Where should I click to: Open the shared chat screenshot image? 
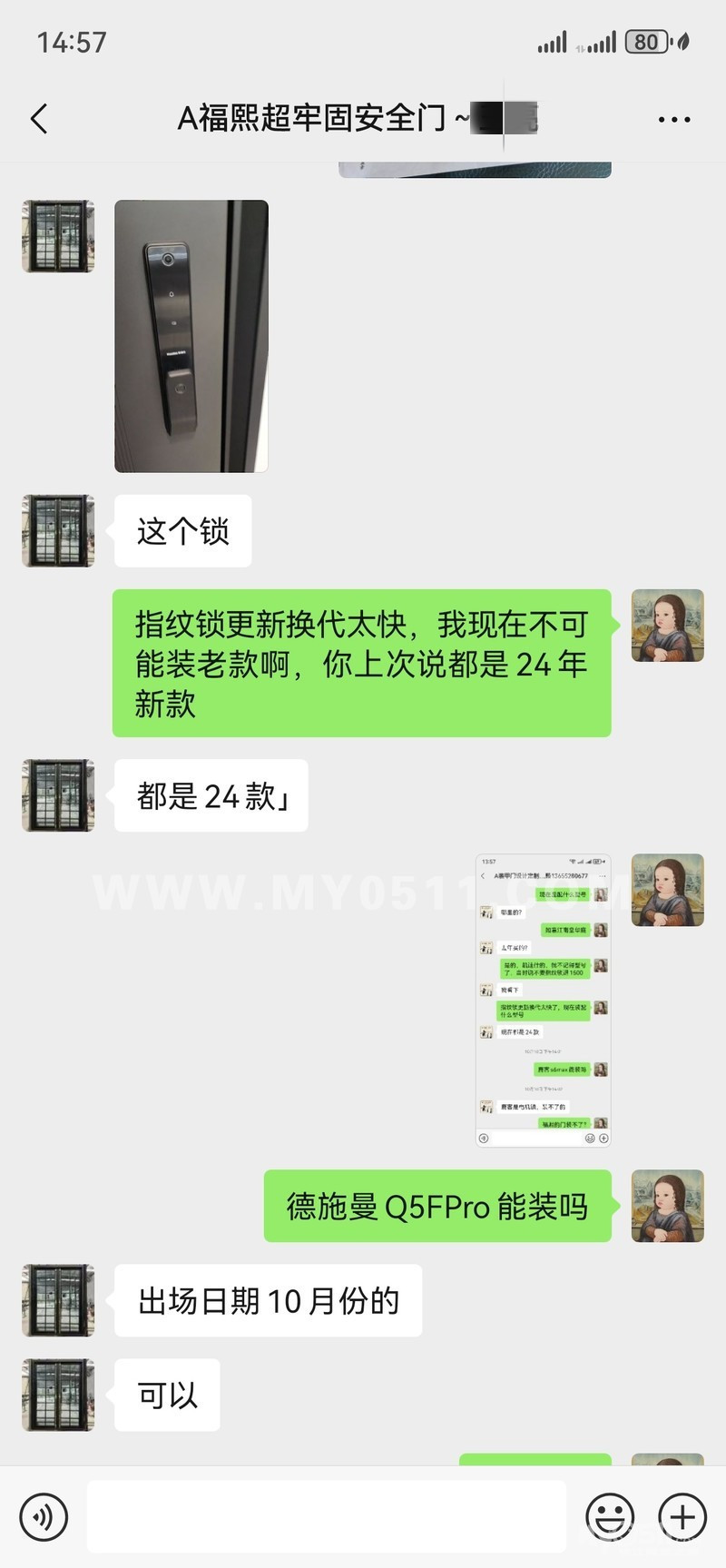pos(543,1001)
